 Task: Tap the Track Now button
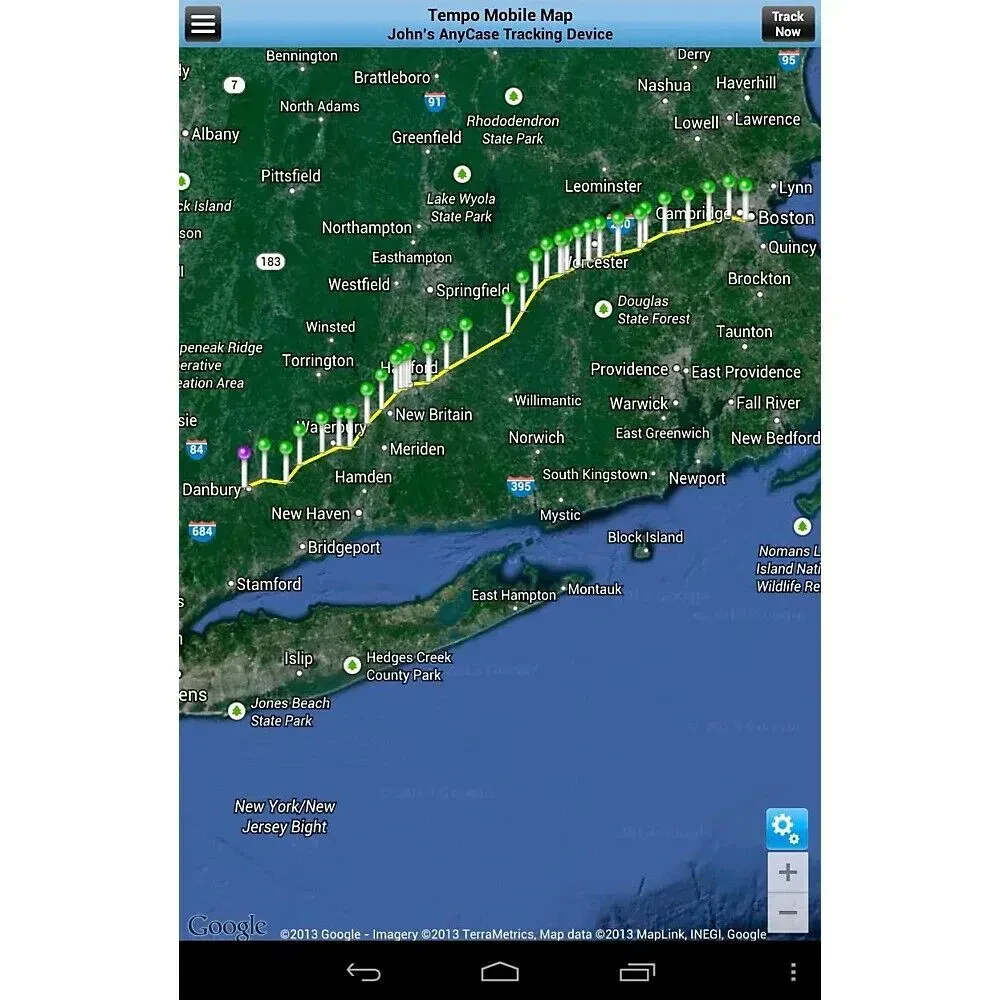point(787,24)
